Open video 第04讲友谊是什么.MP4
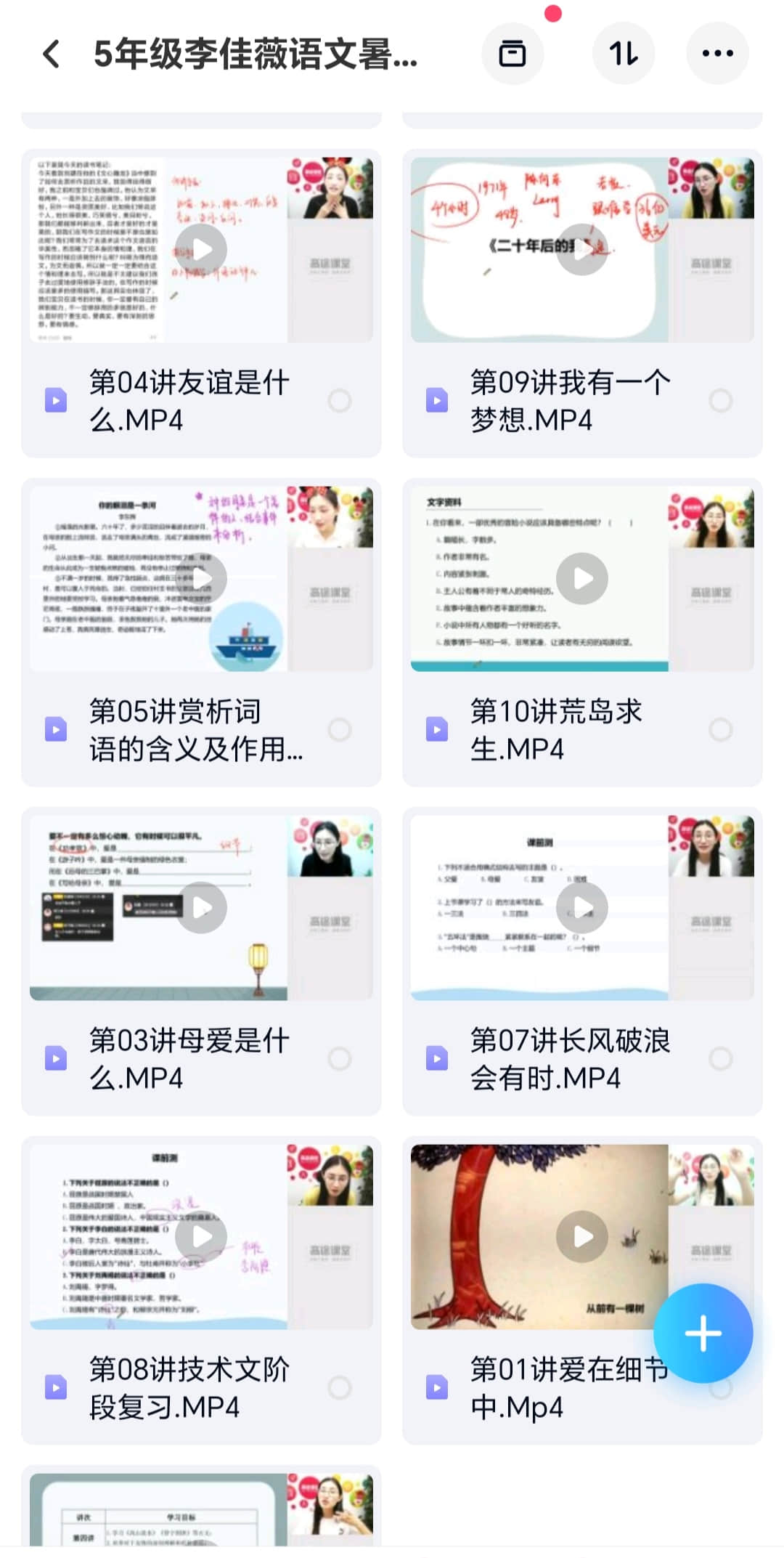The height and width of the screenshot is (1558, 784). coord(202,249)
